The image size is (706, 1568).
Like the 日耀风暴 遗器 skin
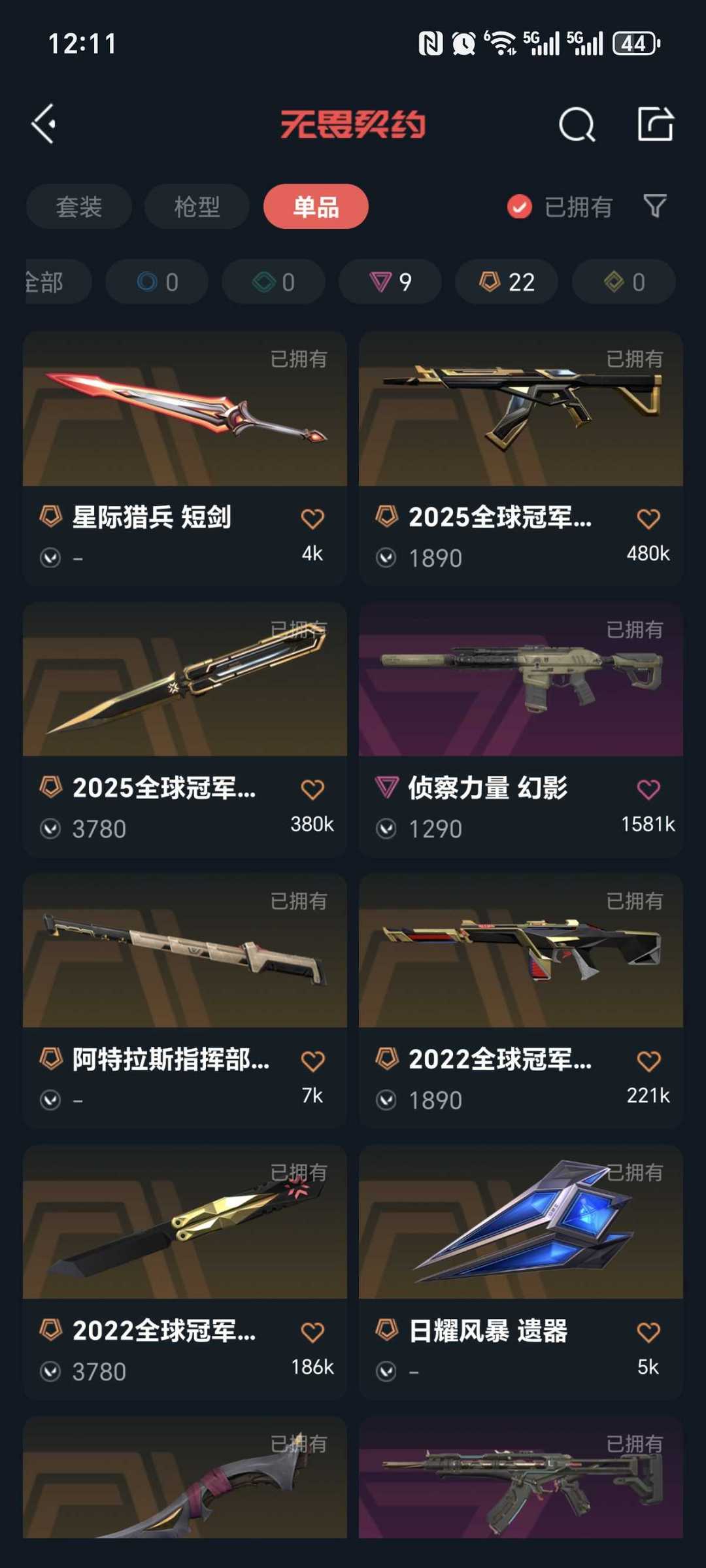click(648, 1332)
